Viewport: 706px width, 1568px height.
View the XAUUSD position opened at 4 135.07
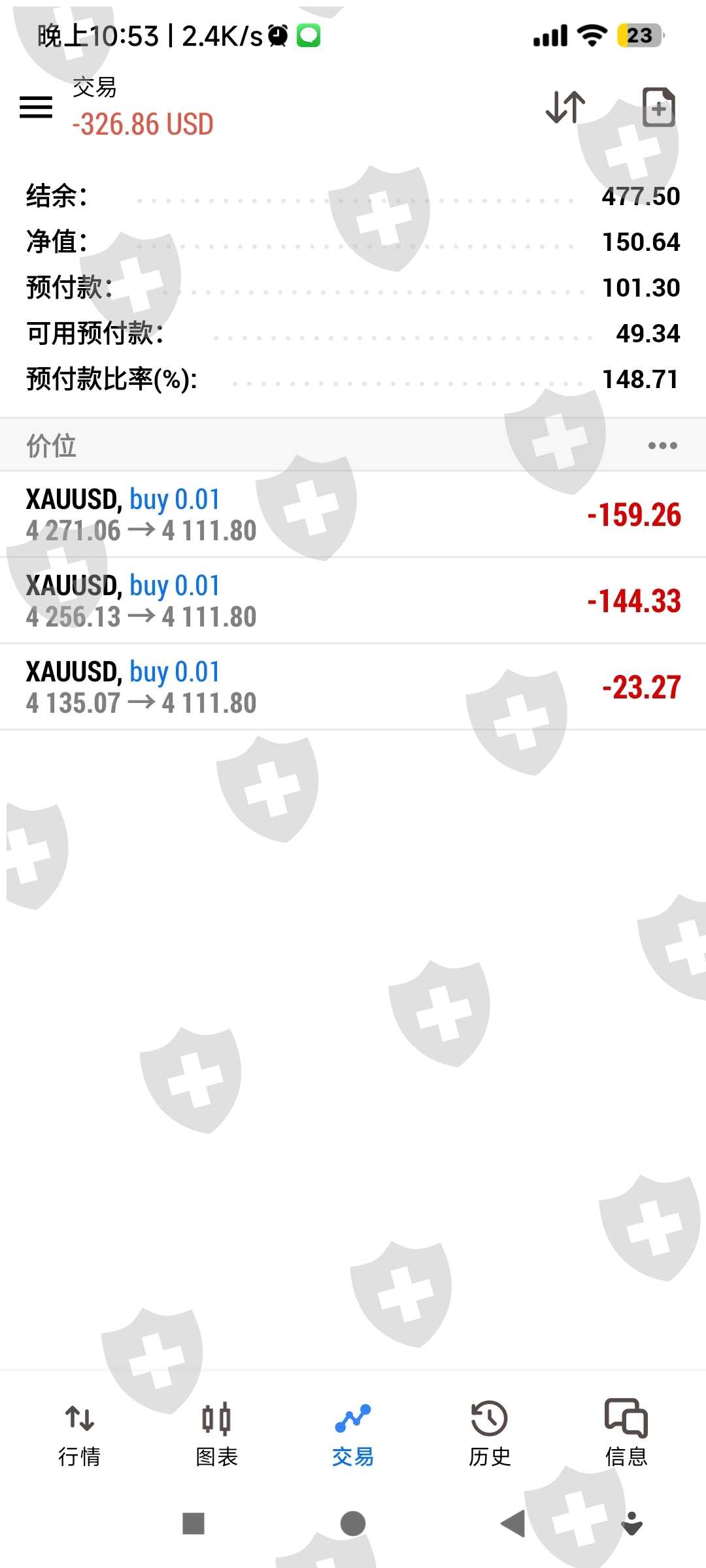pos(353,687)
